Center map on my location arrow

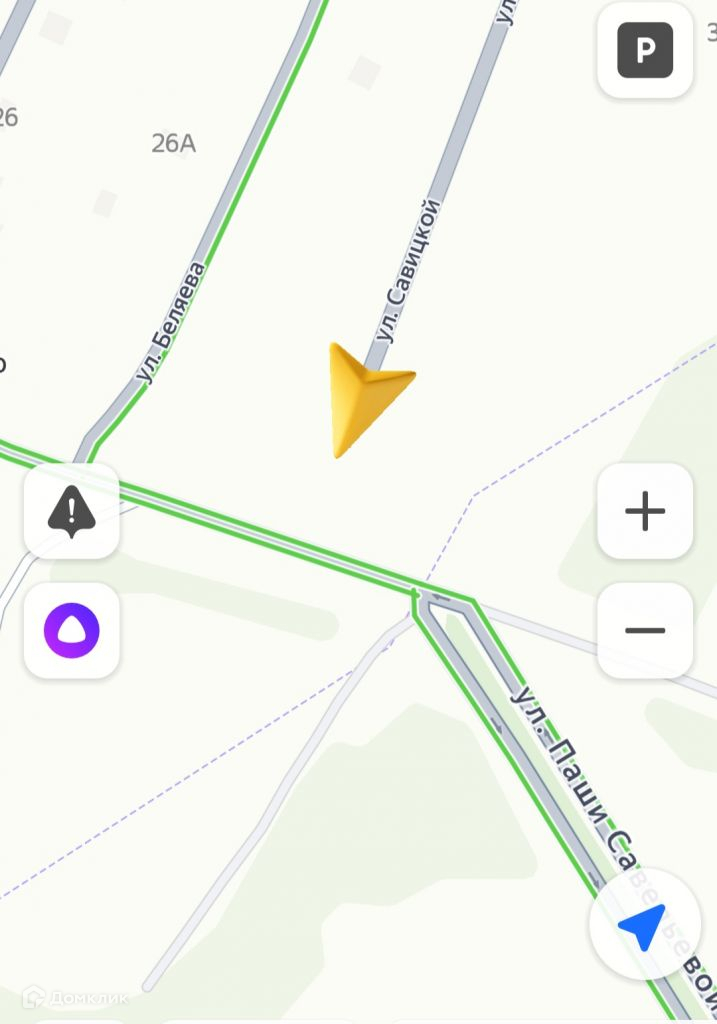tap(642, 928)
